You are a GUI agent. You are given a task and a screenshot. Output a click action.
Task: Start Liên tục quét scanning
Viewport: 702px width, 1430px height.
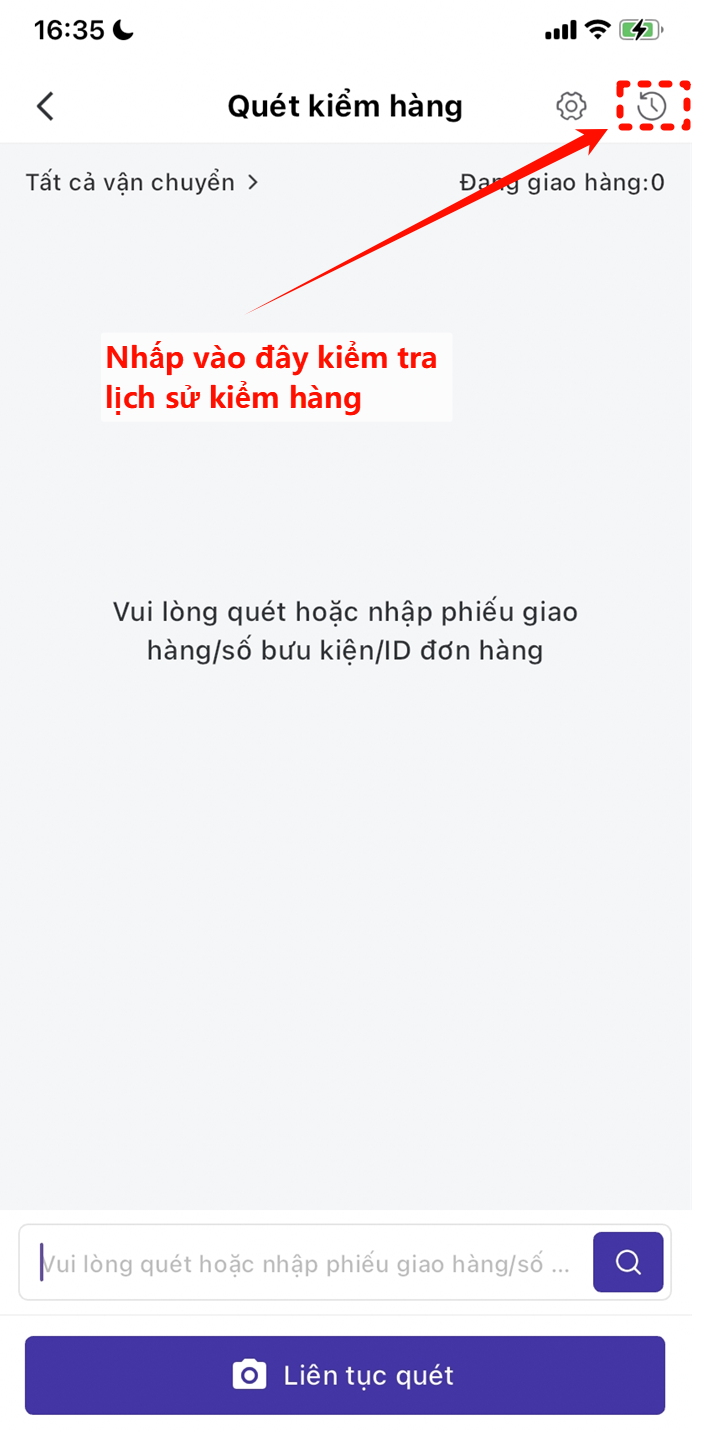[345, 1375]
